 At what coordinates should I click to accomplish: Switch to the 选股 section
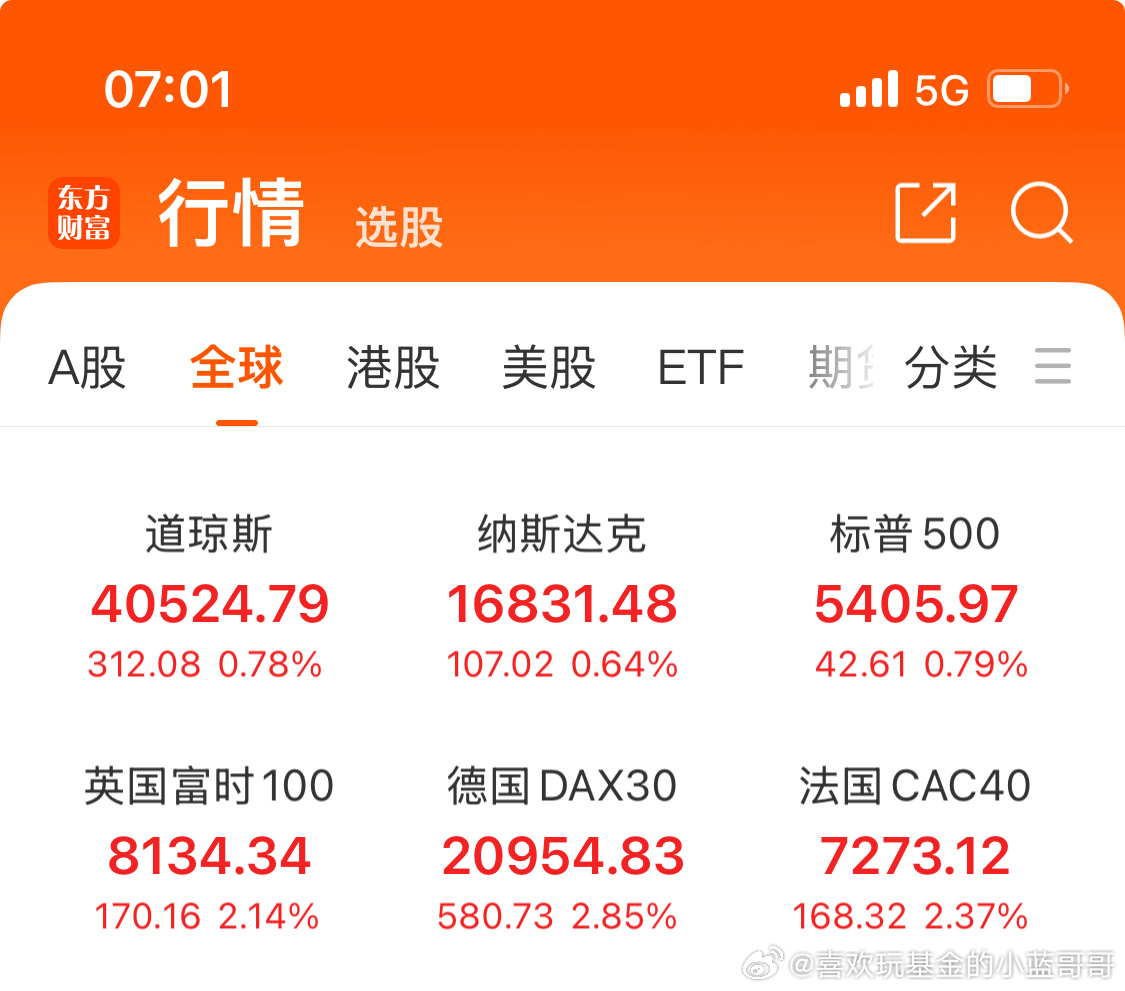coord(399,227)
